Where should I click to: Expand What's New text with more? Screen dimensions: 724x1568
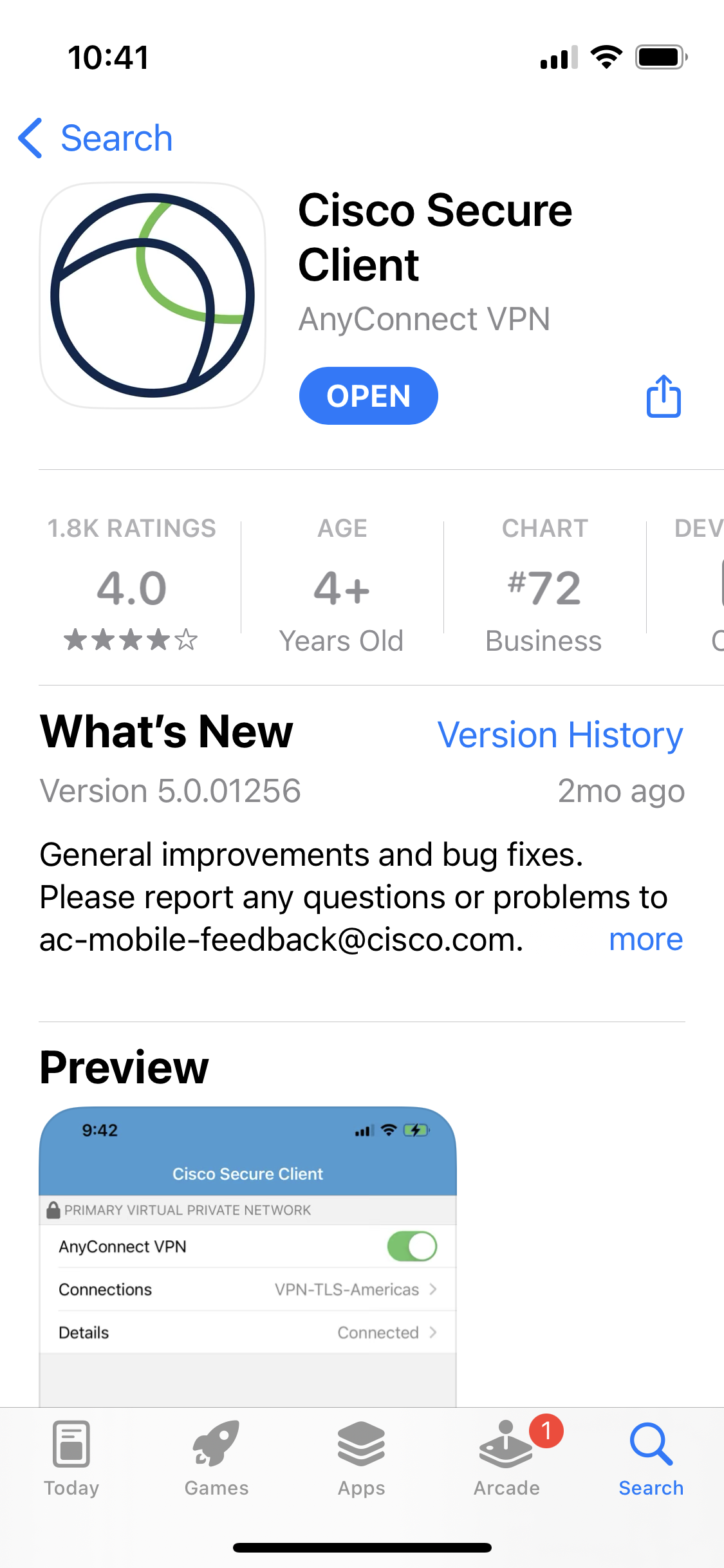645,939
